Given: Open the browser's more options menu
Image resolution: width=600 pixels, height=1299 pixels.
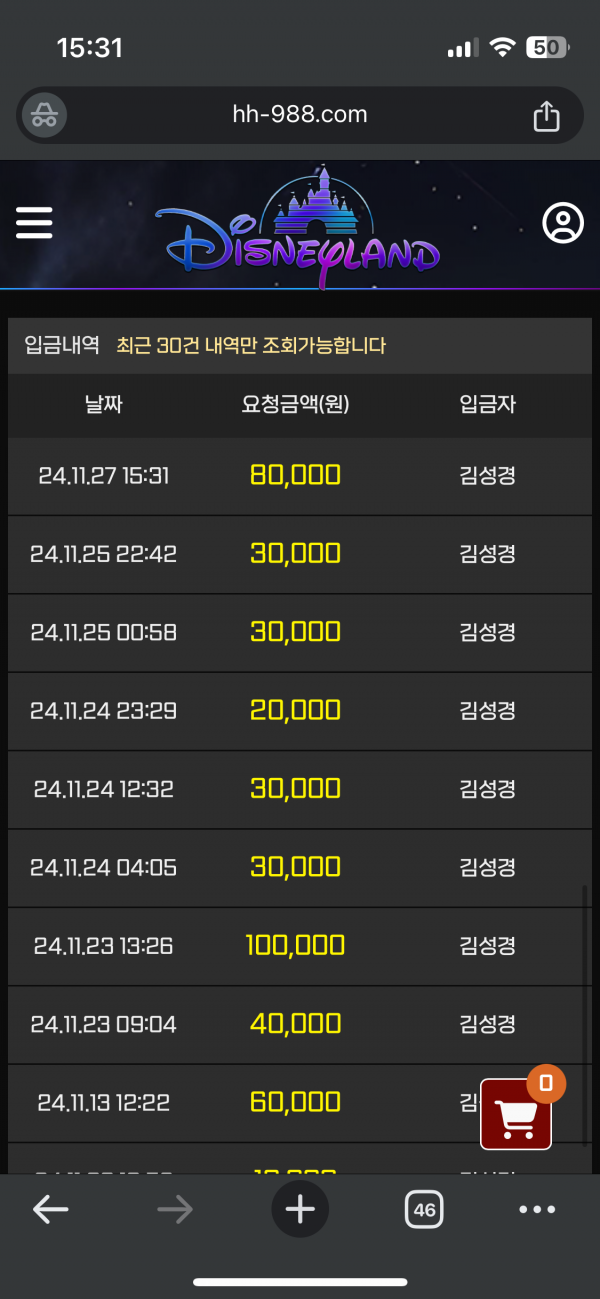Looking at the screenshot, I should (537, 1210).
